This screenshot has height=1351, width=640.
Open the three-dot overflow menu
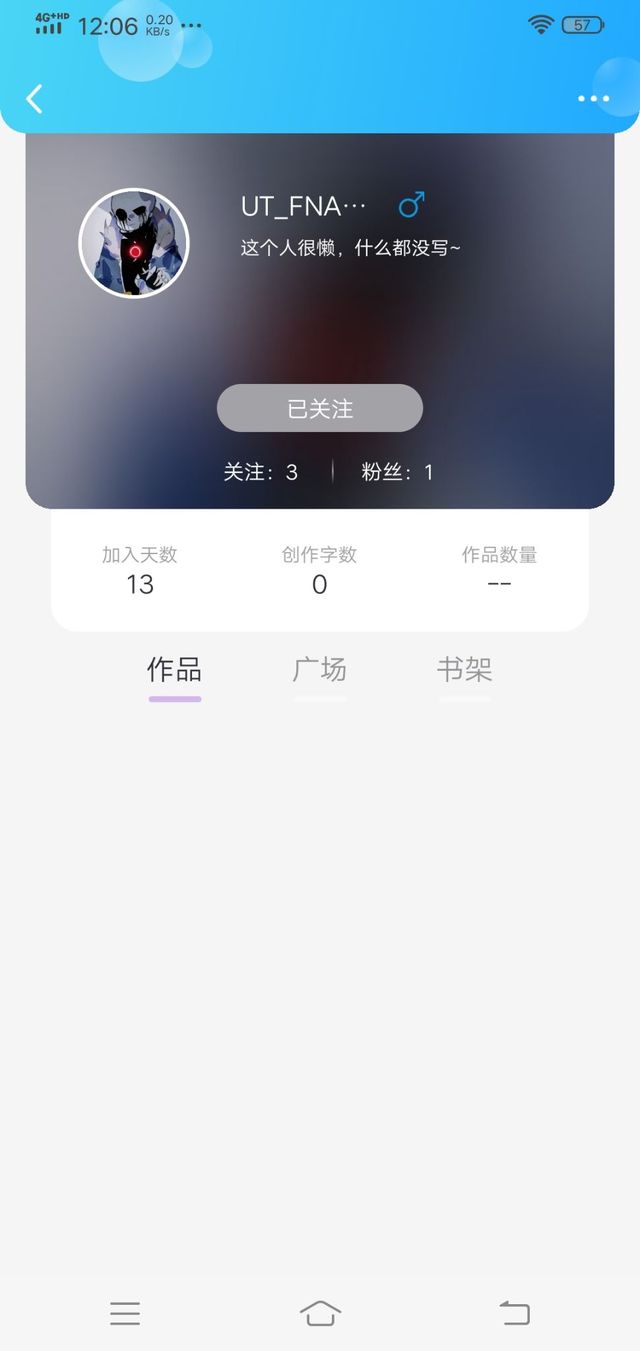coord(593,99)
